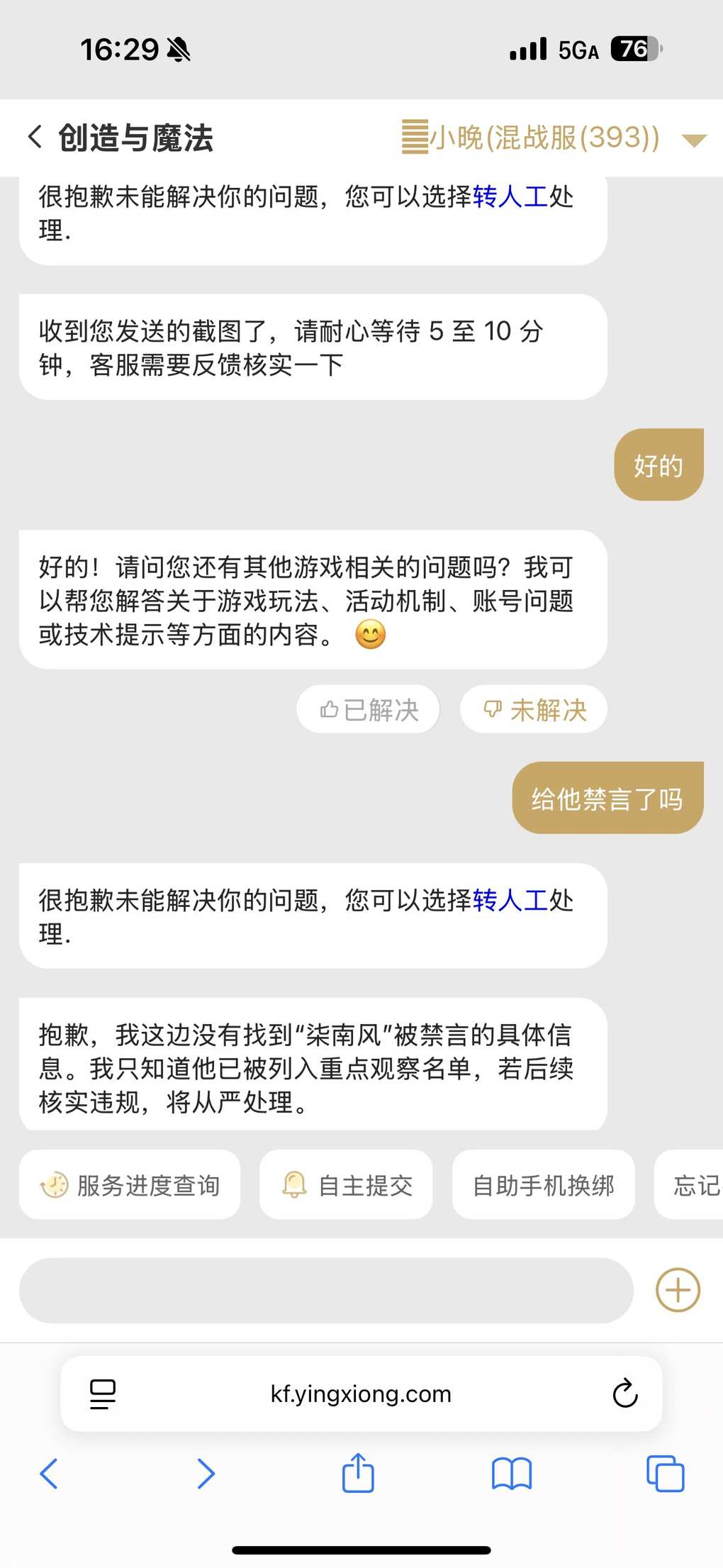Tap the 转人工 link in the latest apology message
The height and width of the screenshot is (1568, 723).
click(510, 901)
